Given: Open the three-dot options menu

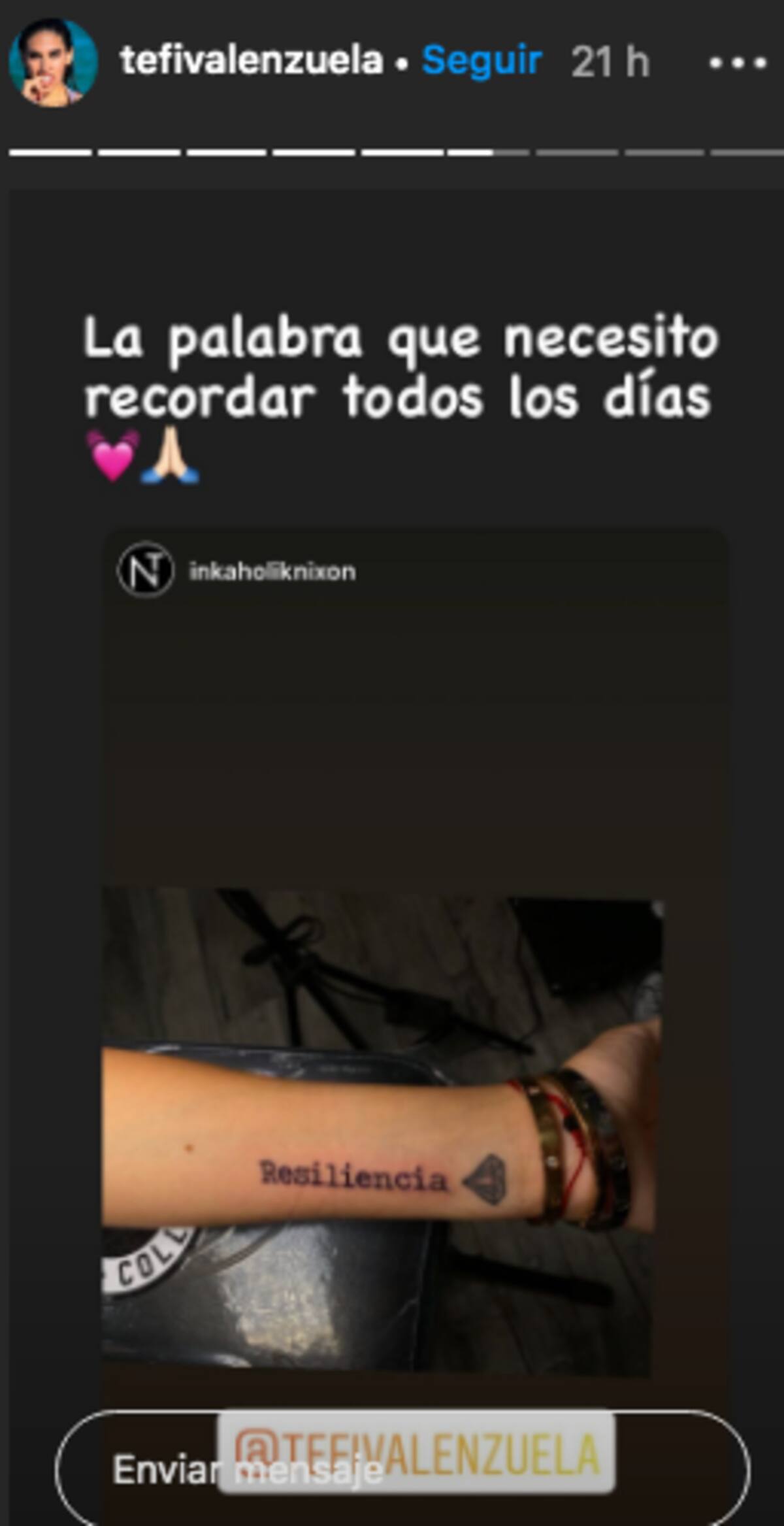Looking at the screenshot, I should click(x=738, y=63).
